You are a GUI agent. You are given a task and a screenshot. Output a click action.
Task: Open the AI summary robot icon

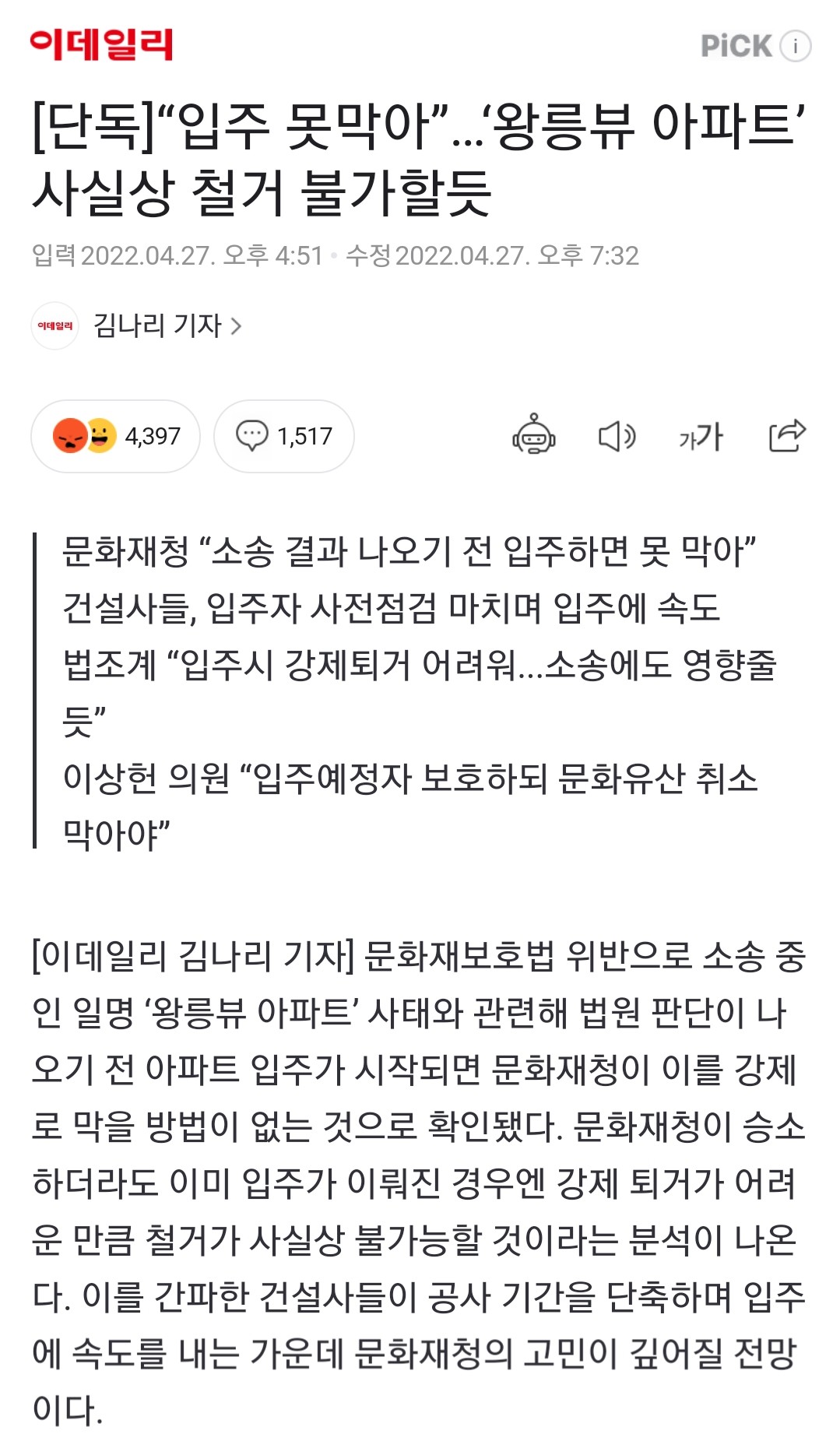pyautogui.click(x=534, y=434)
